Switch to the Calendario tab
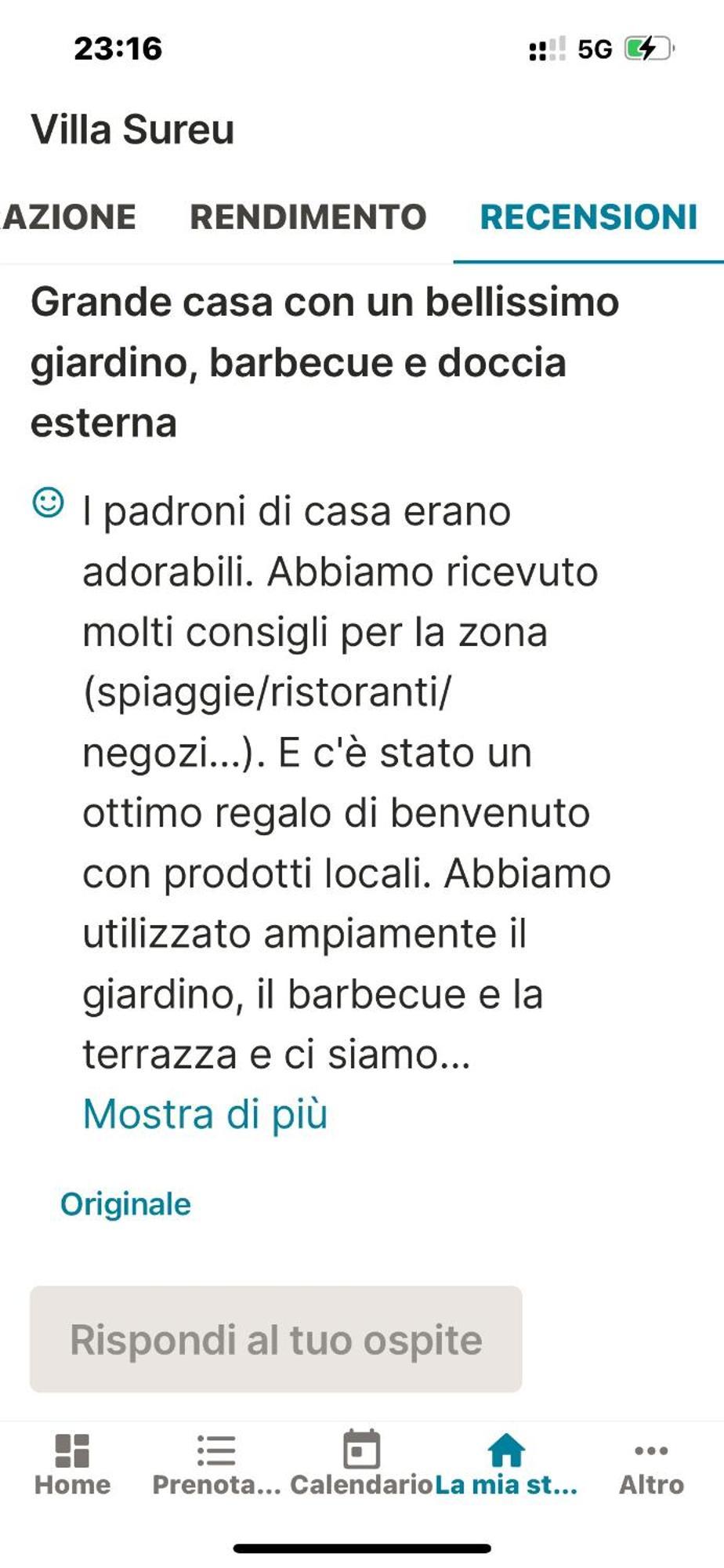The width and height of the screenshot is (724, 1568). pos(361,1463)
